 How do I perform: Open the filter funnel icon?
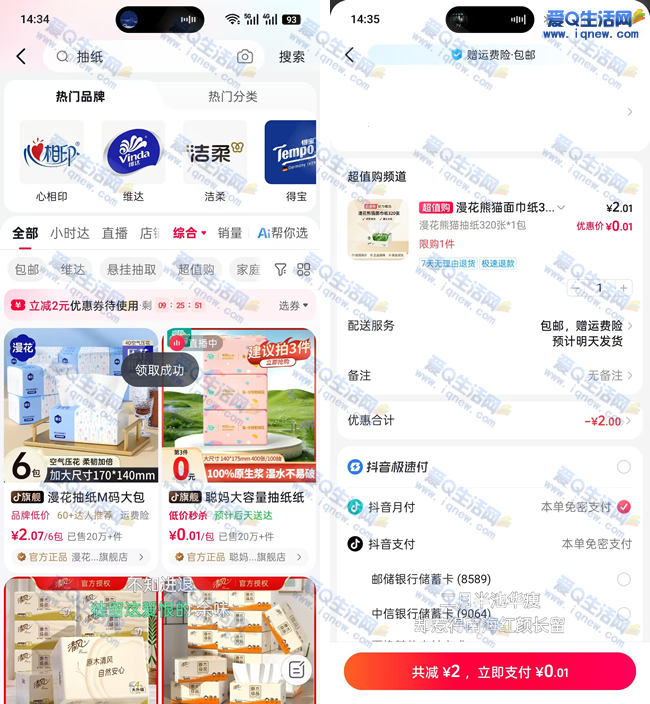click(281, 269)
